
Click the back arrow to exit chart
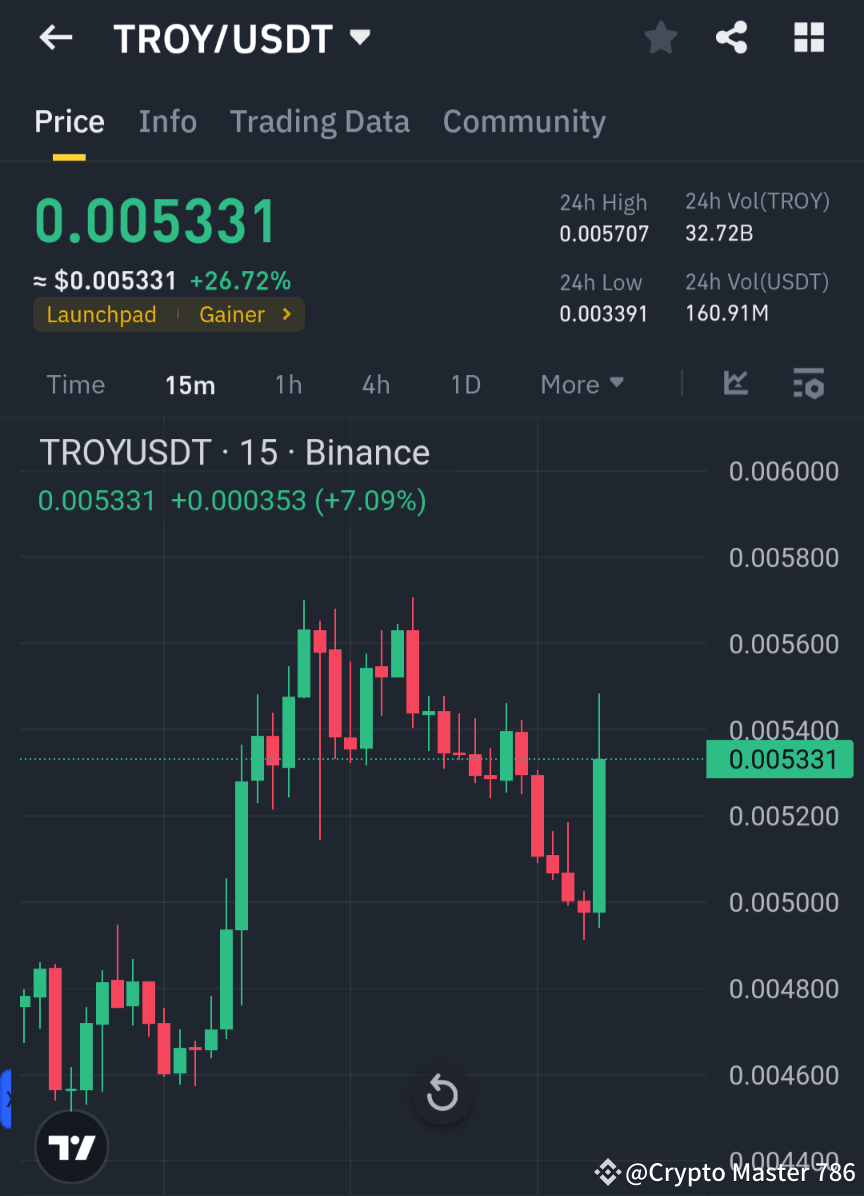tap(55, 37)
